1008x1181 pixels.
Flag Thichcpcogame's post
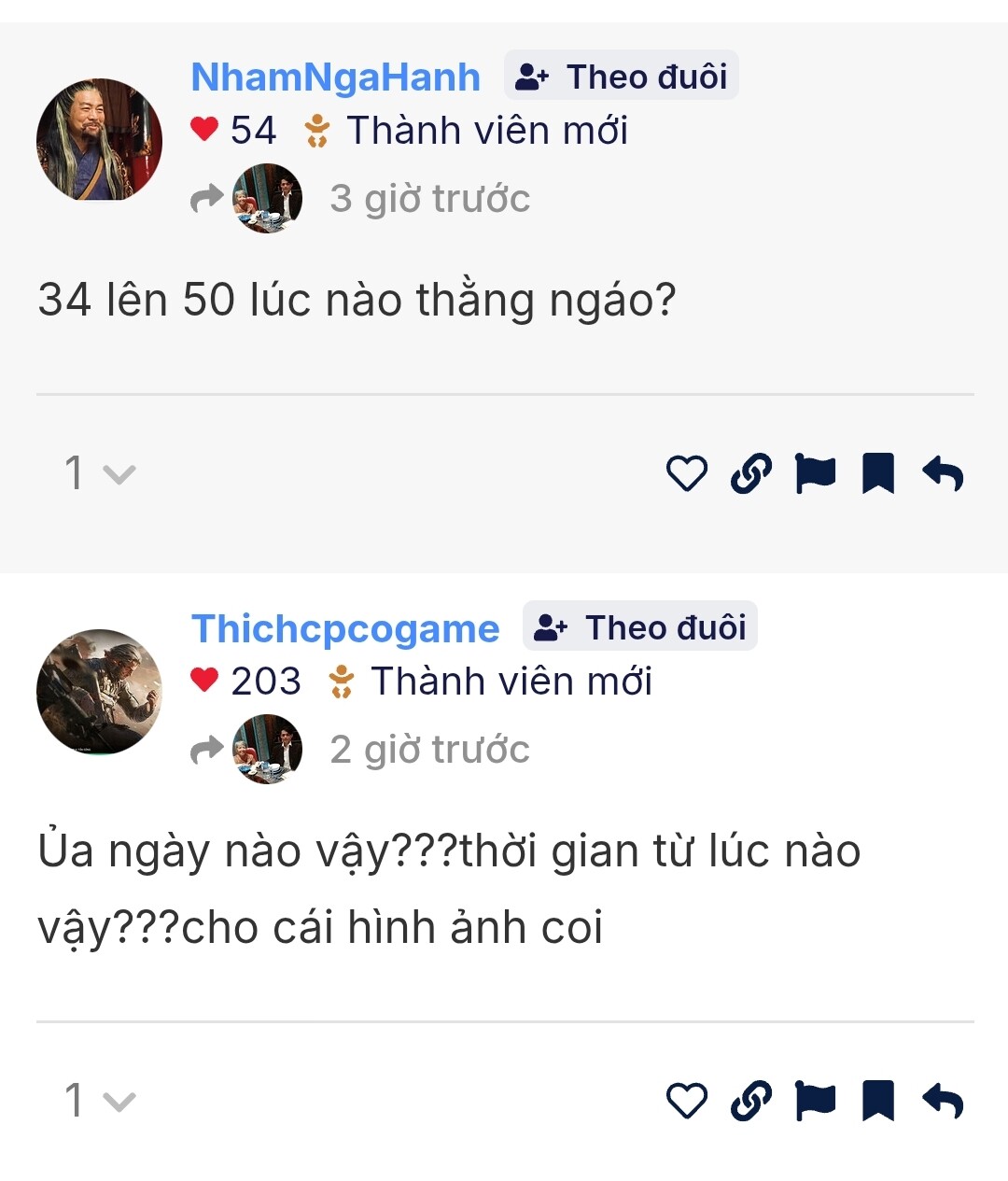tap(815, 1101)
